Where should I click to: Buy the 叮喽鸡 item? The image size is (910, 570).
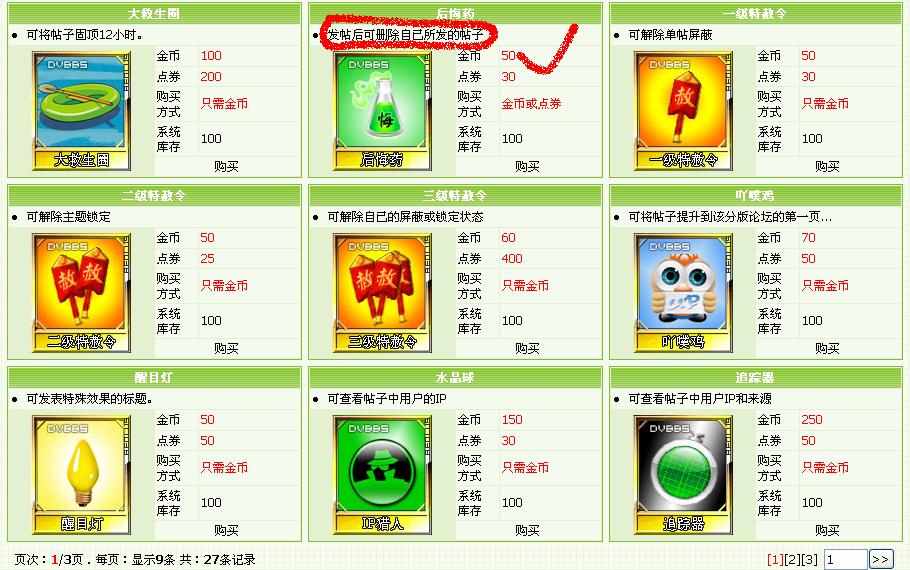click(827, 348)
